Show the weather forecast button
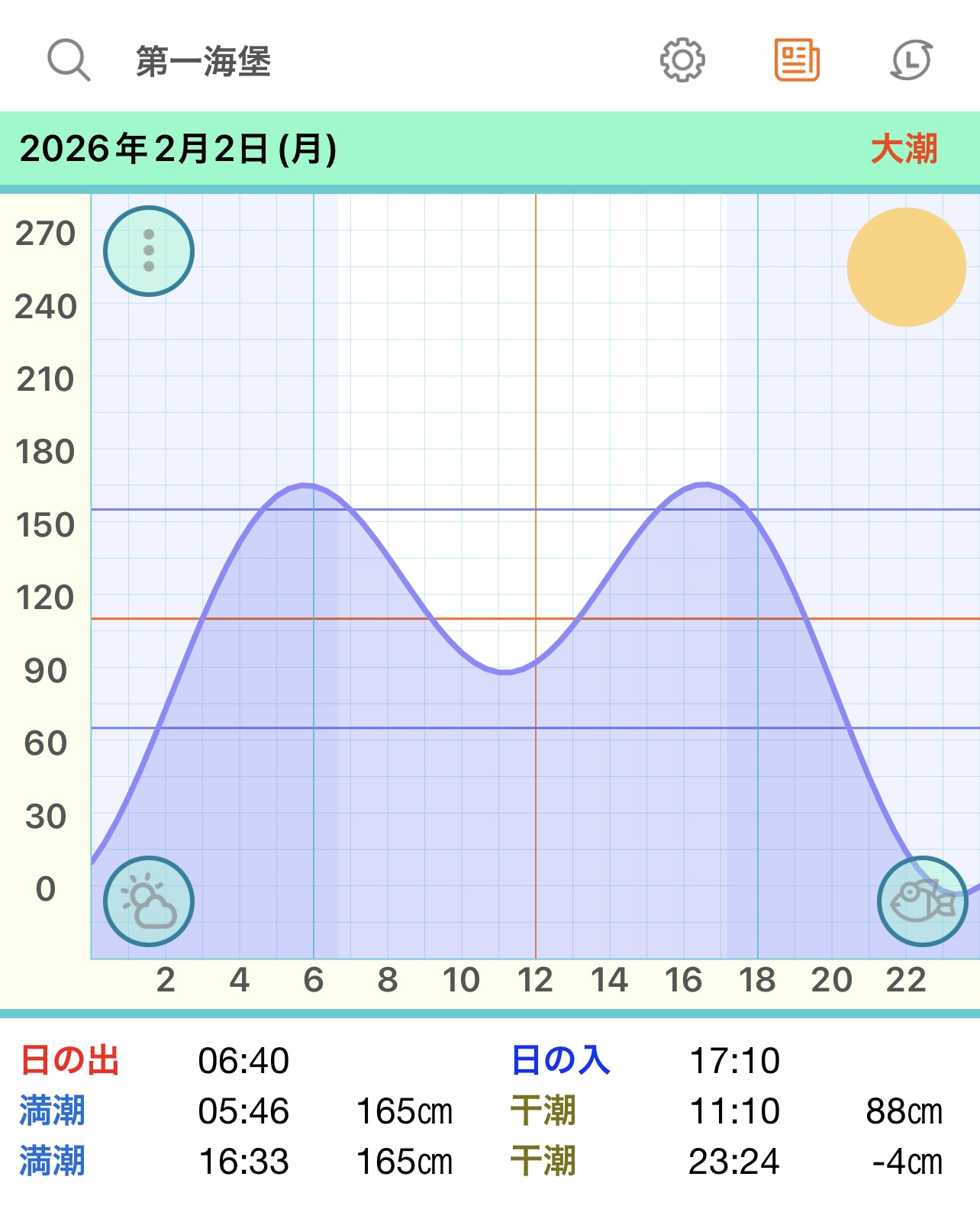 pyautogui.click(x=149, y=901)
